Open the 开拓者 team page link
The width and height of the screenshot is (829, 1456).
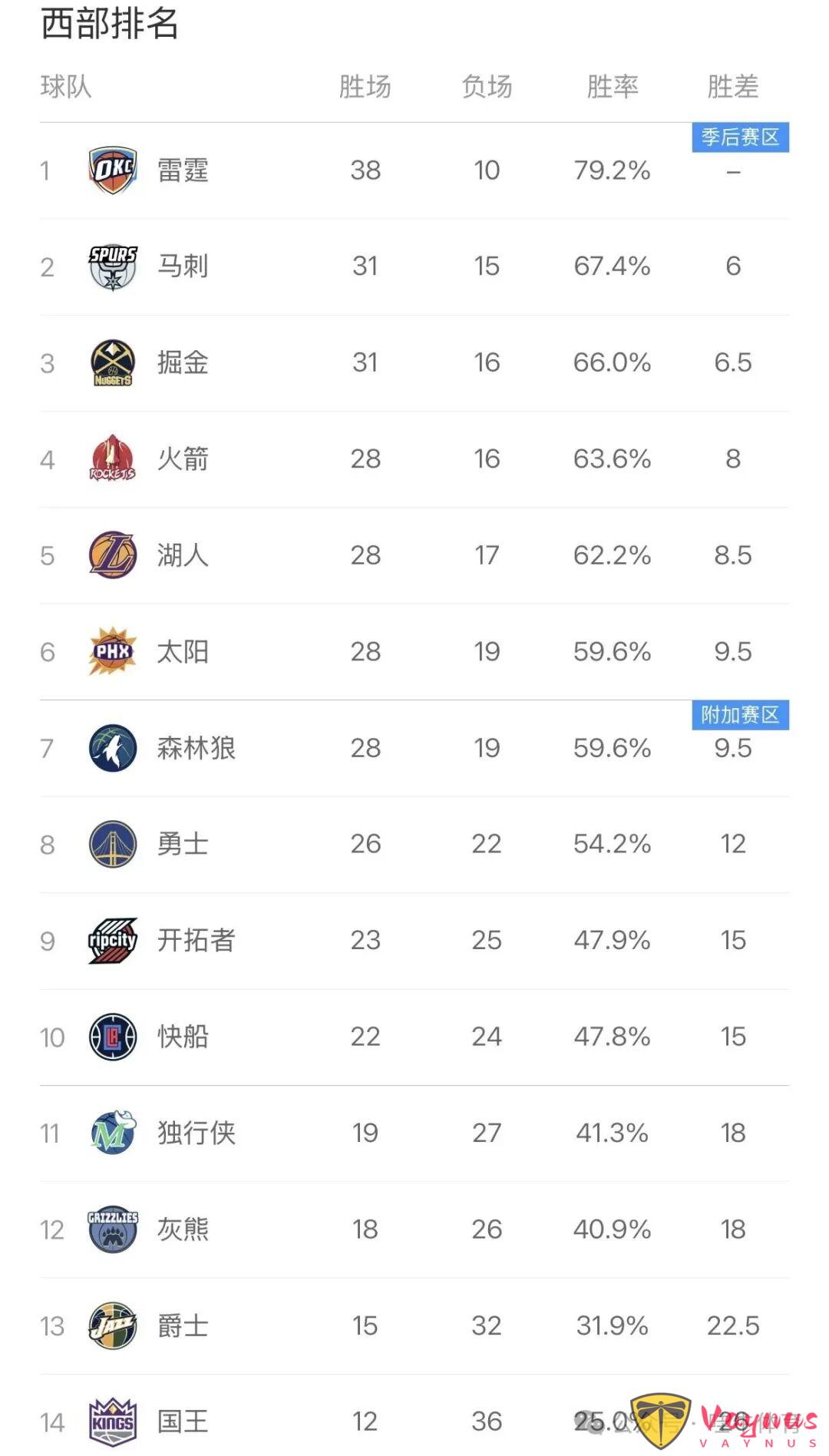(196, 940)
